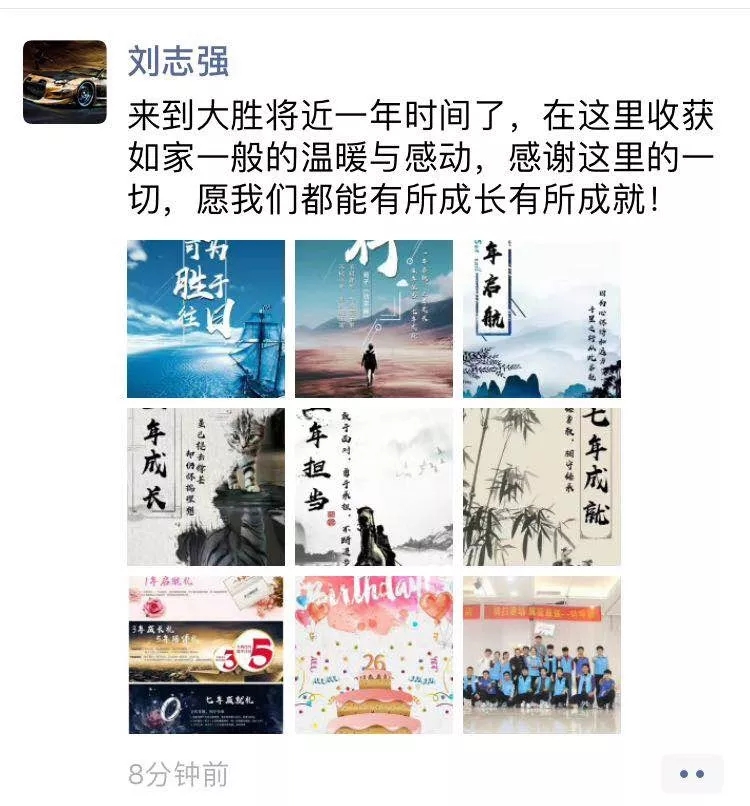Tap the name 刘志强

point(178,61)
